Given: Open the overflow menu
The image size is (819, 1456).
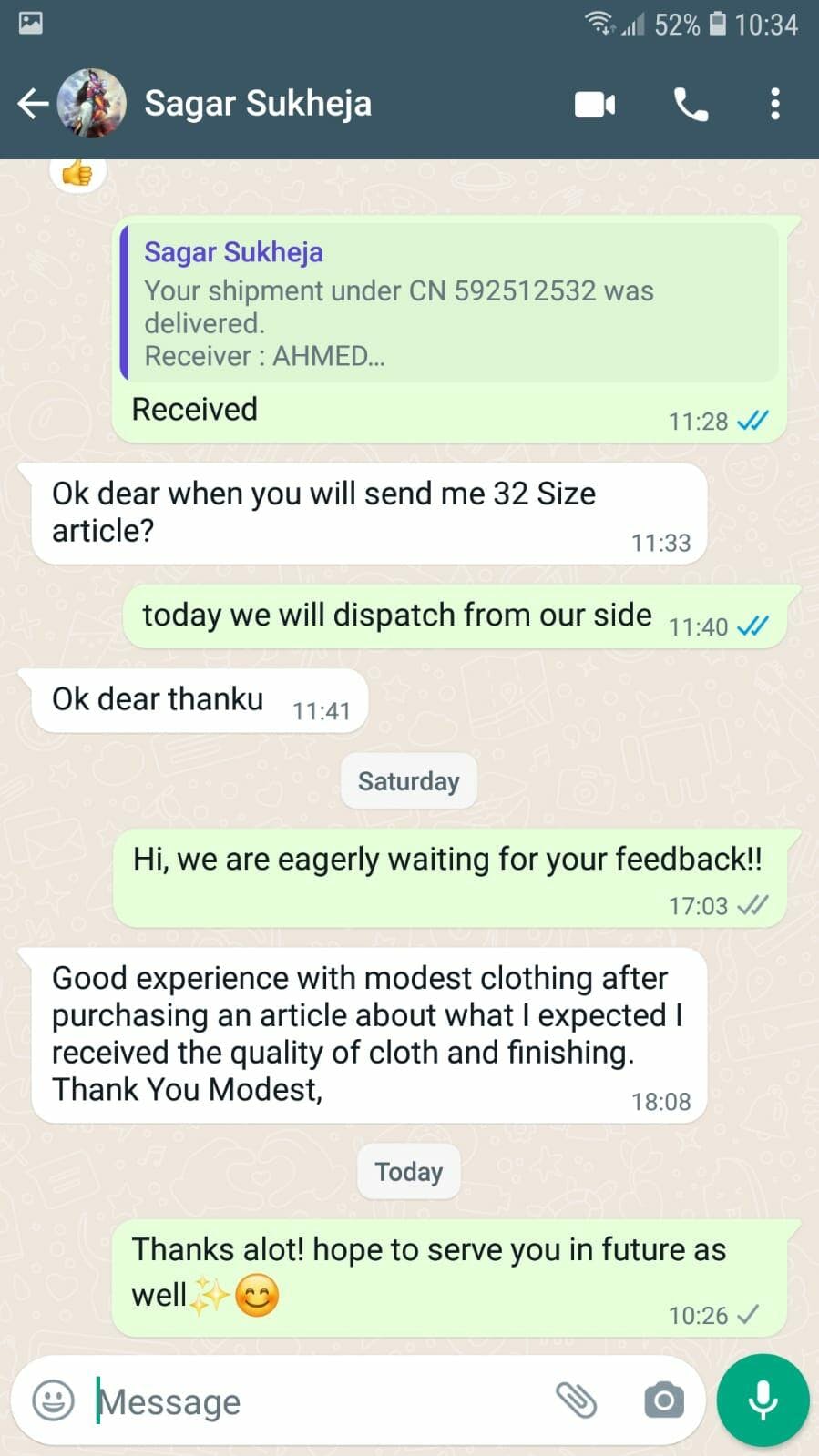Looking at the screenshot, I should coord(774,105).
